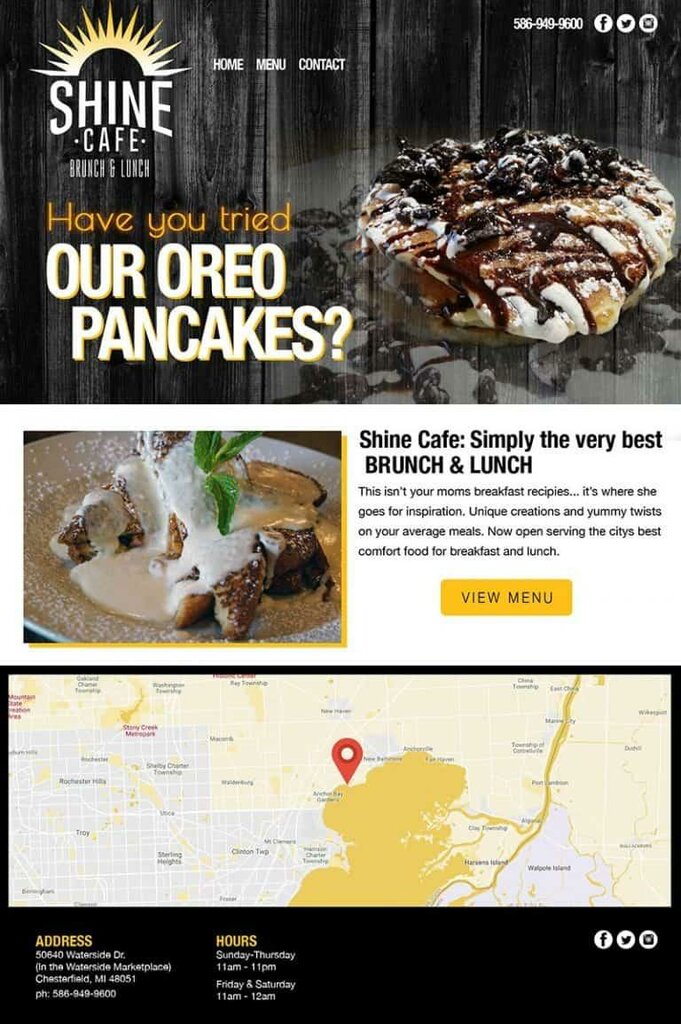
Task: Select the red location pin on map
Action: (x=347, y=759)
